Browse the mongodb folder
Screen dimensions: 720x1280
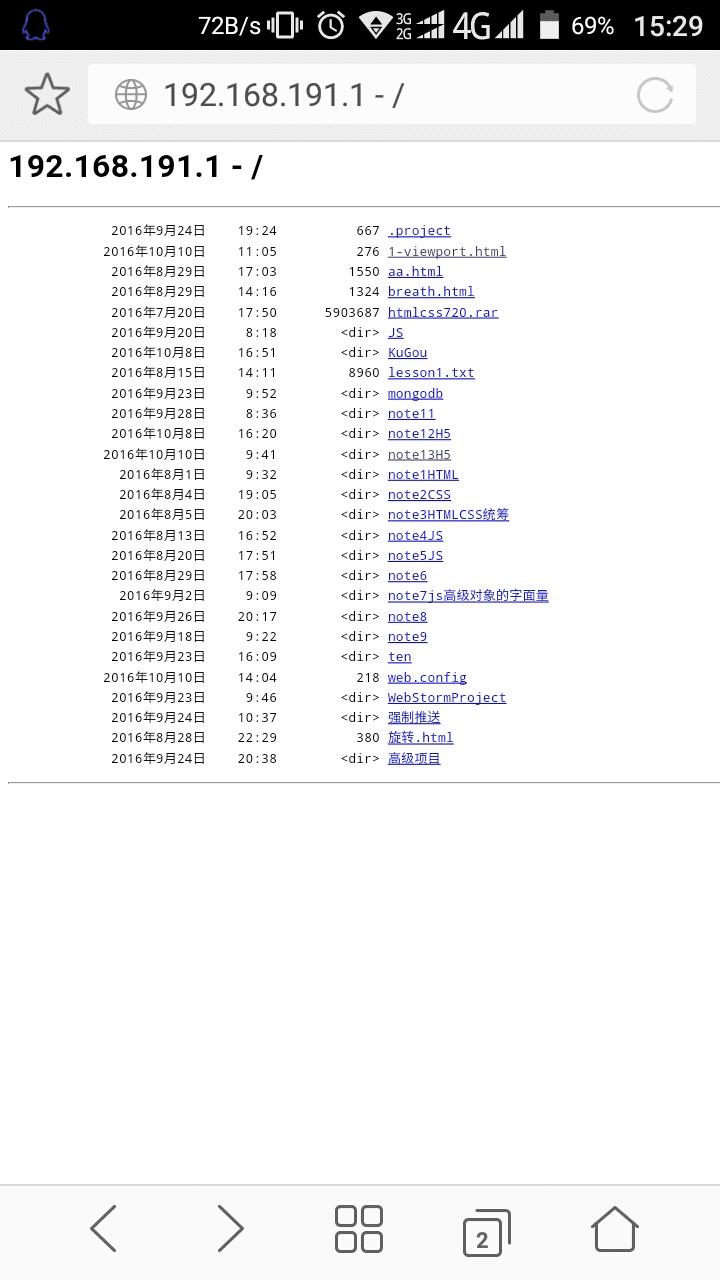click(x=415, y=393)
